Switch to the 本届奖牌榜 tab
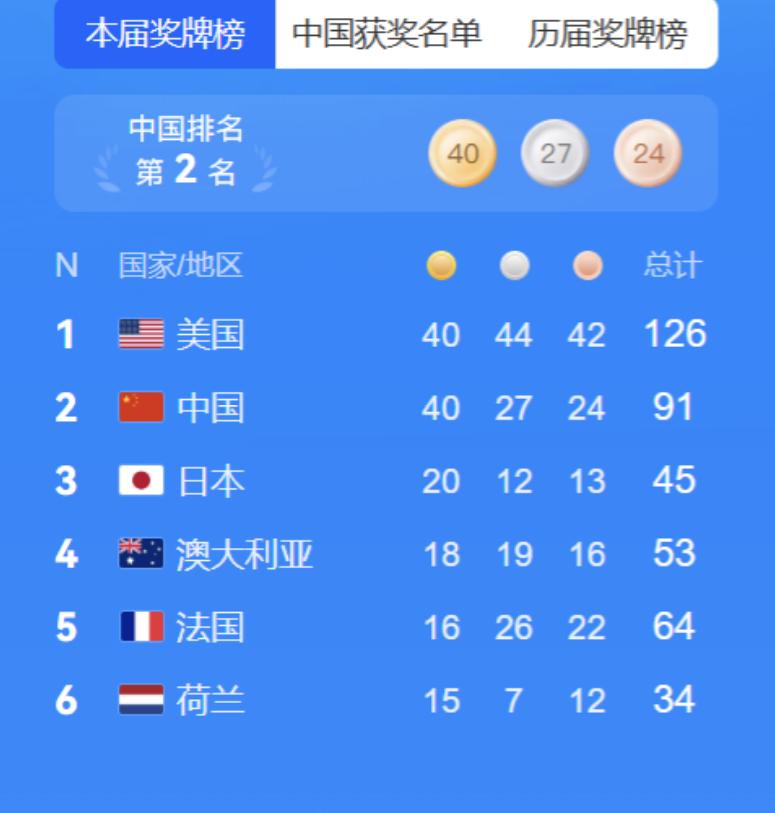 [165, 34]
